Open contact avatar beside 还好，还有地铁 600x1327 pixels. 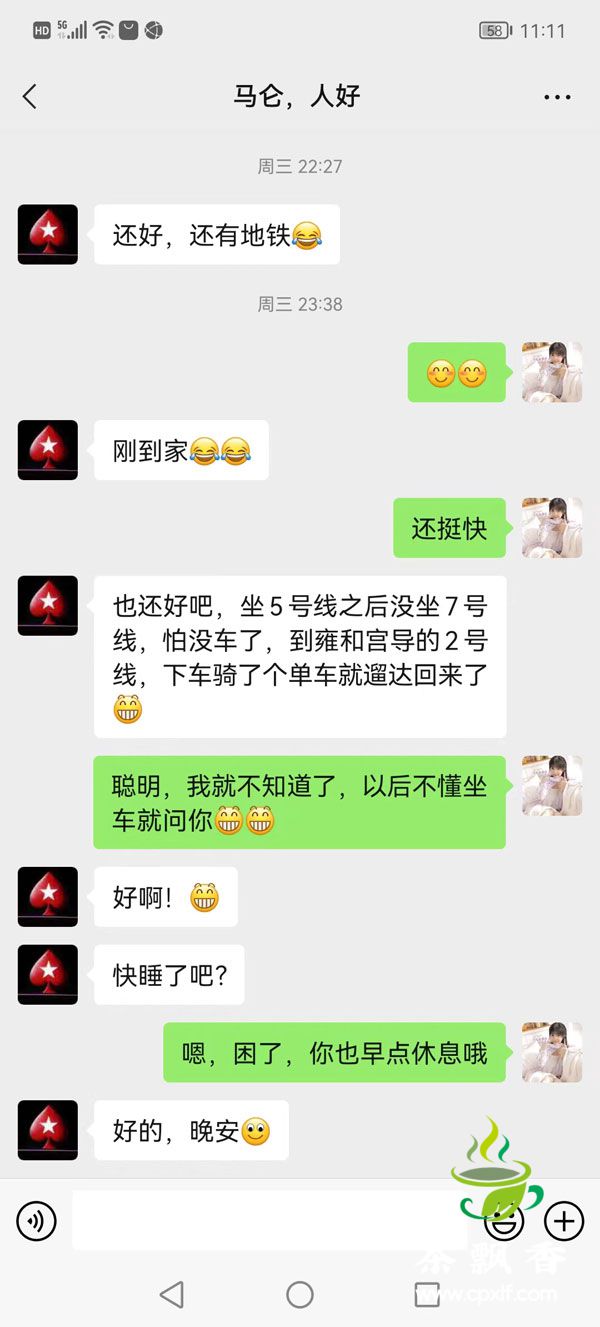pyautogui.click(x=48, y=235)
